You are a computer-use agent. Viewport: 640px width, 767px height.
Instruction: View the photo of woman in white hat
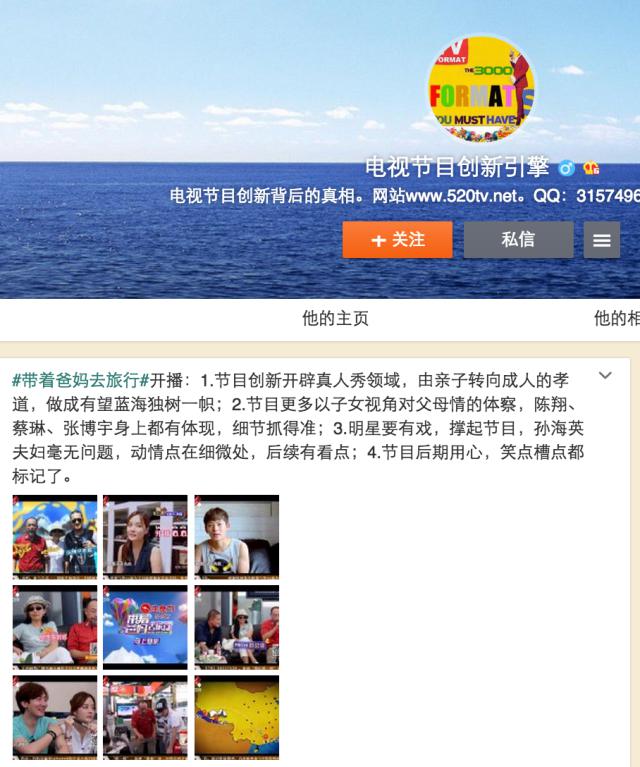[x=55, y=627]
